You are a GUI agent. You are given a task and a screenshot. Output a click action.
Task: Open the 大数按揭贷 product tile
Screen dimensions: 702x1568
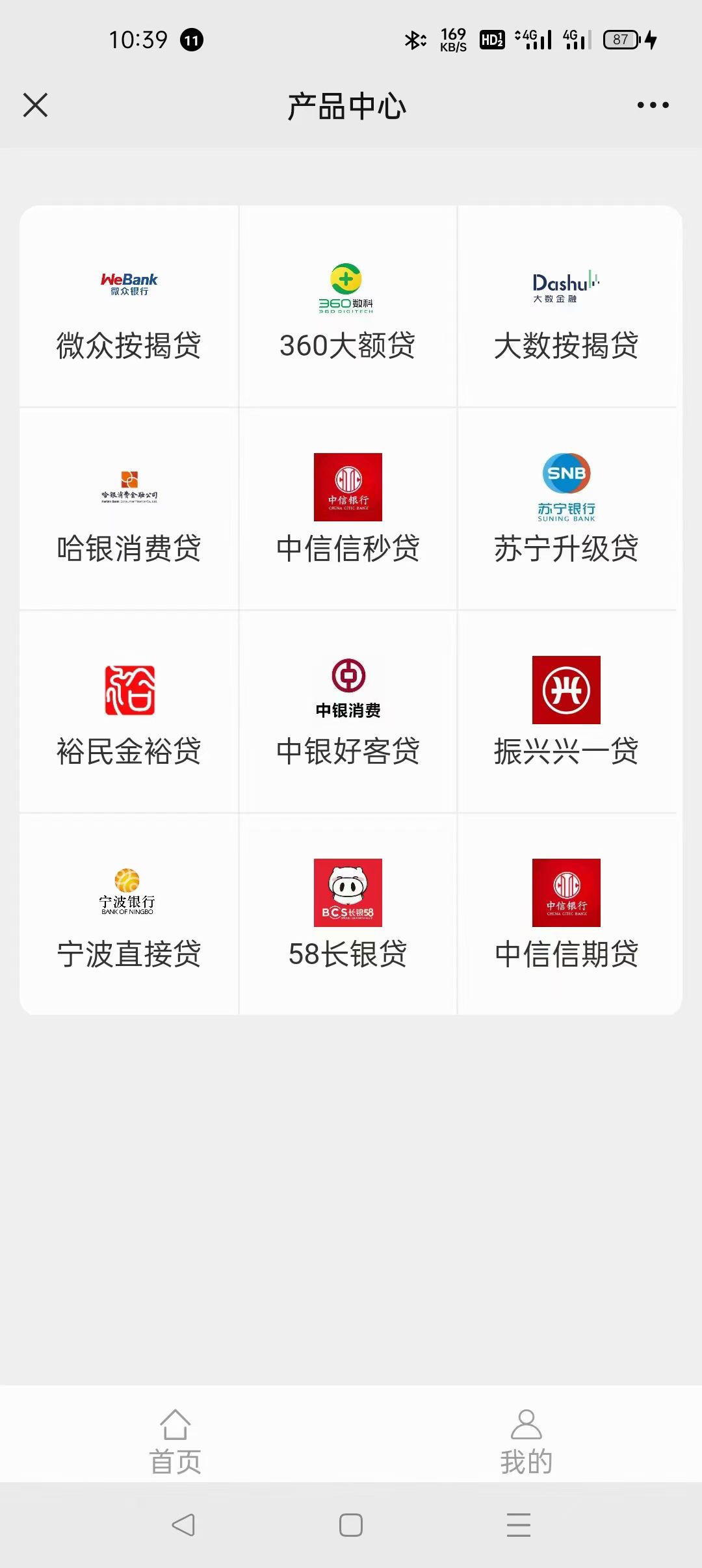pyautogui.click(x=567, y=306)
